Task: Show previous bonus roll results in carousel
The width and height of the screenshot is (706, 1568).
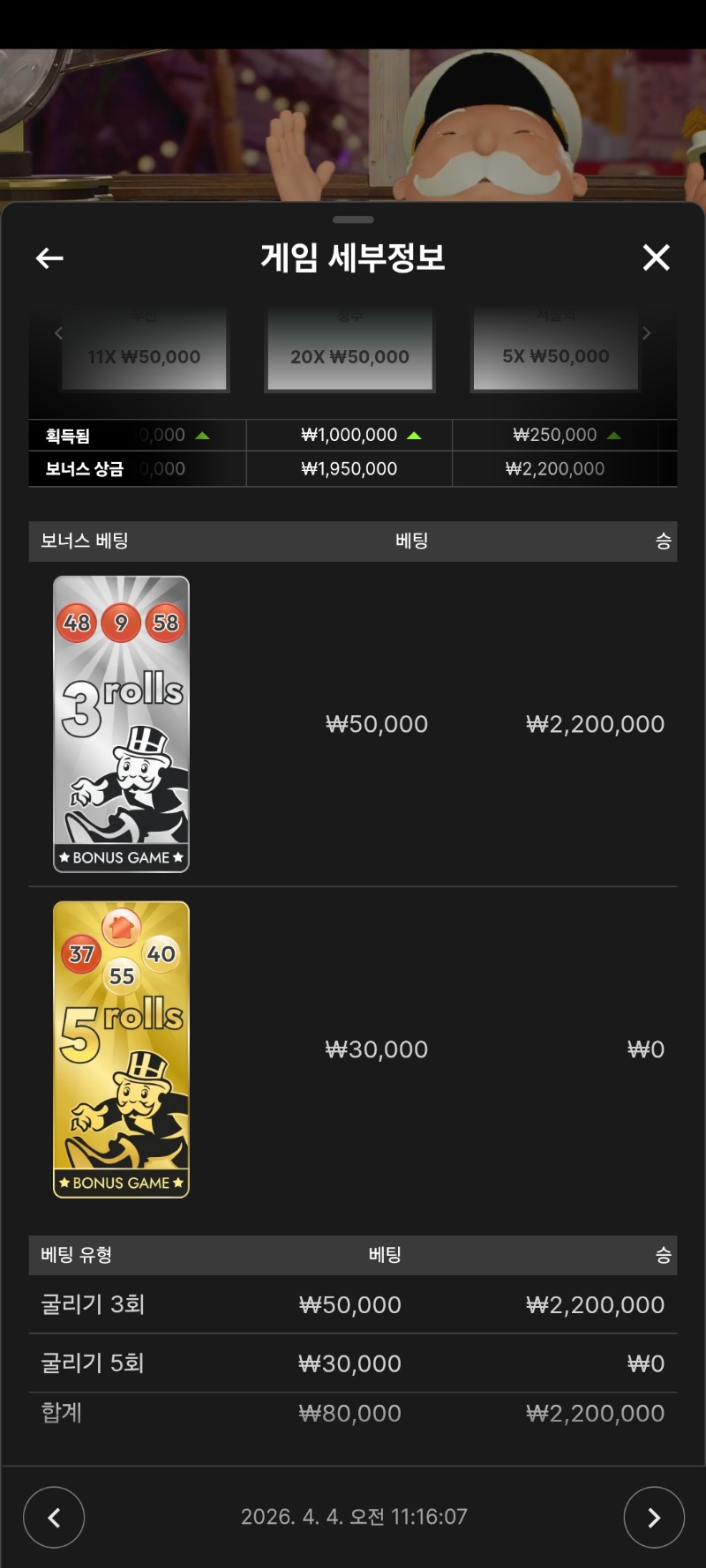Action: (58, 333)
